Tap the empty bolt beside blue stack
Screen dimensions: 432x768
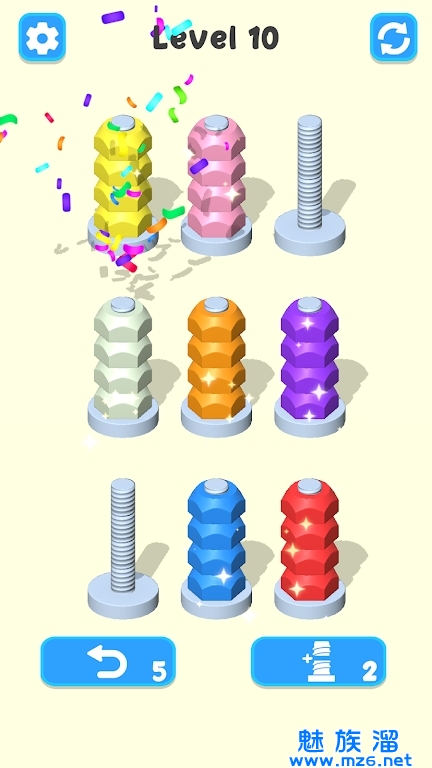pos(123,546)
